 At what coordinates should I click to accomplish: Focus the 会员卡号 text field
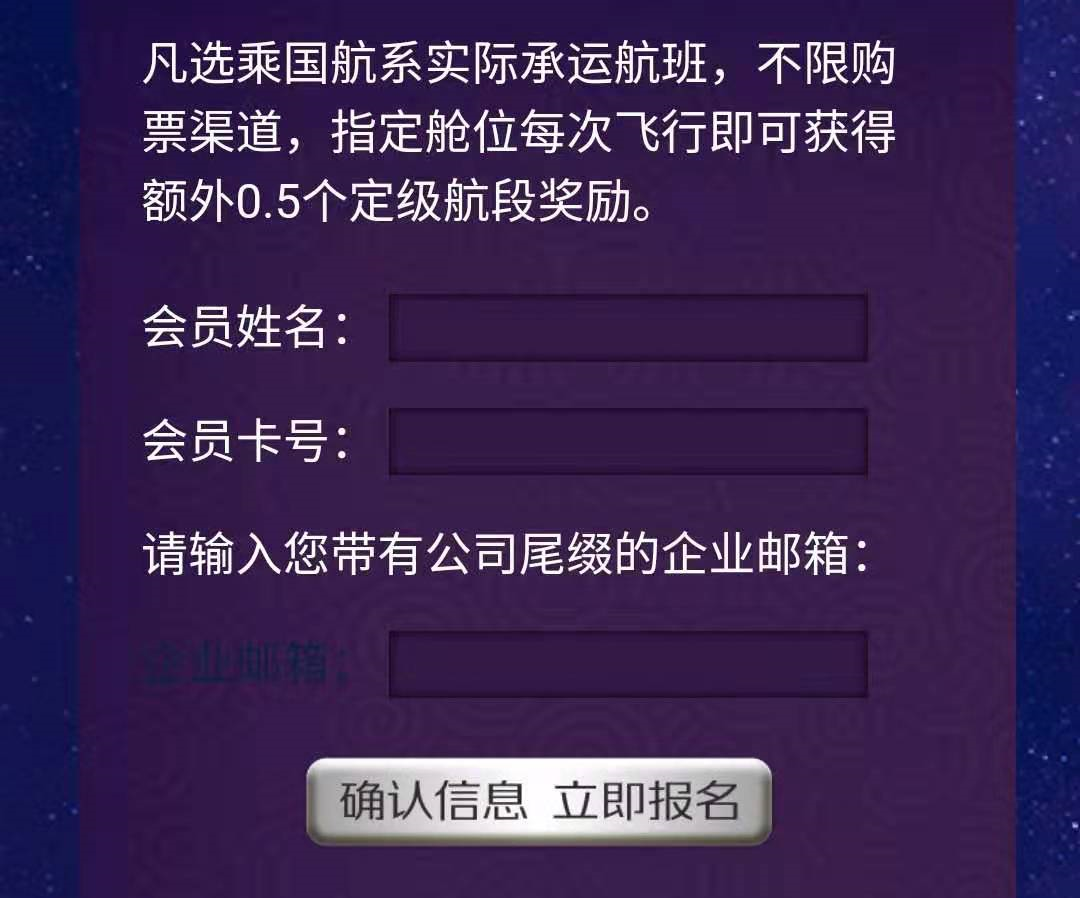[x=628, y=441]
